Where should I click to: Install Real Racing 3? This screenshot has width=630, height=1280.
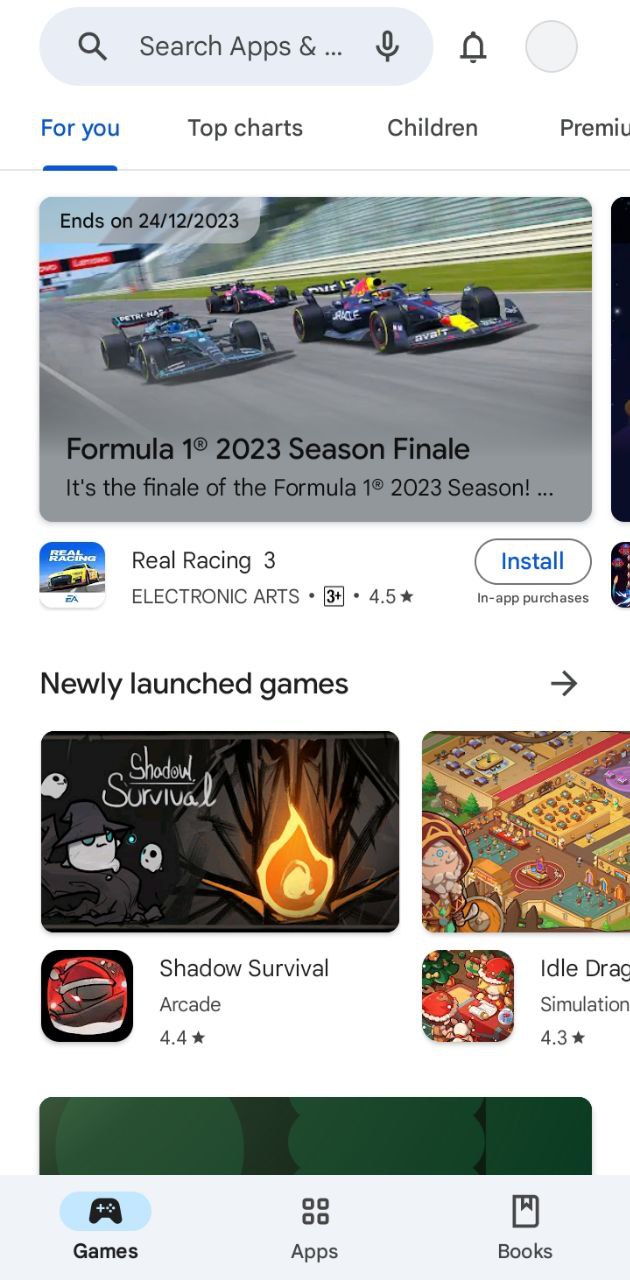click(532, 561)
